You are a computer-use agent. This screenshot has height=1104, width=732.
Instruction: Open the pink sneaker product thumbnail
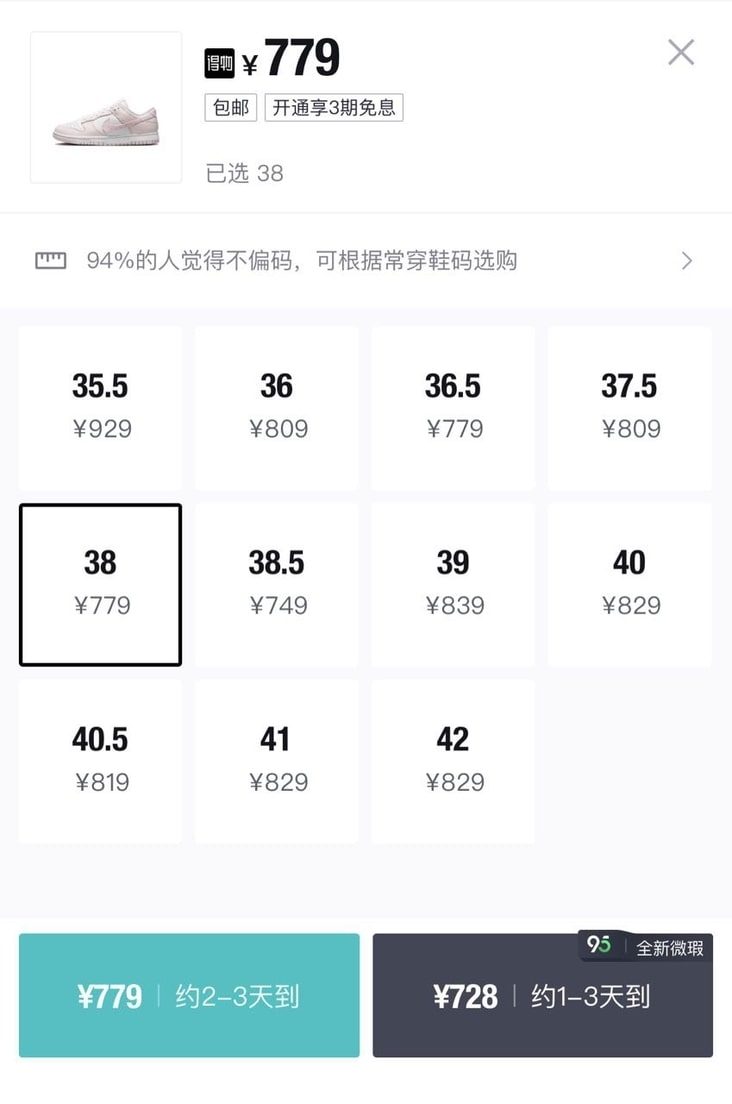click(106, 108)
